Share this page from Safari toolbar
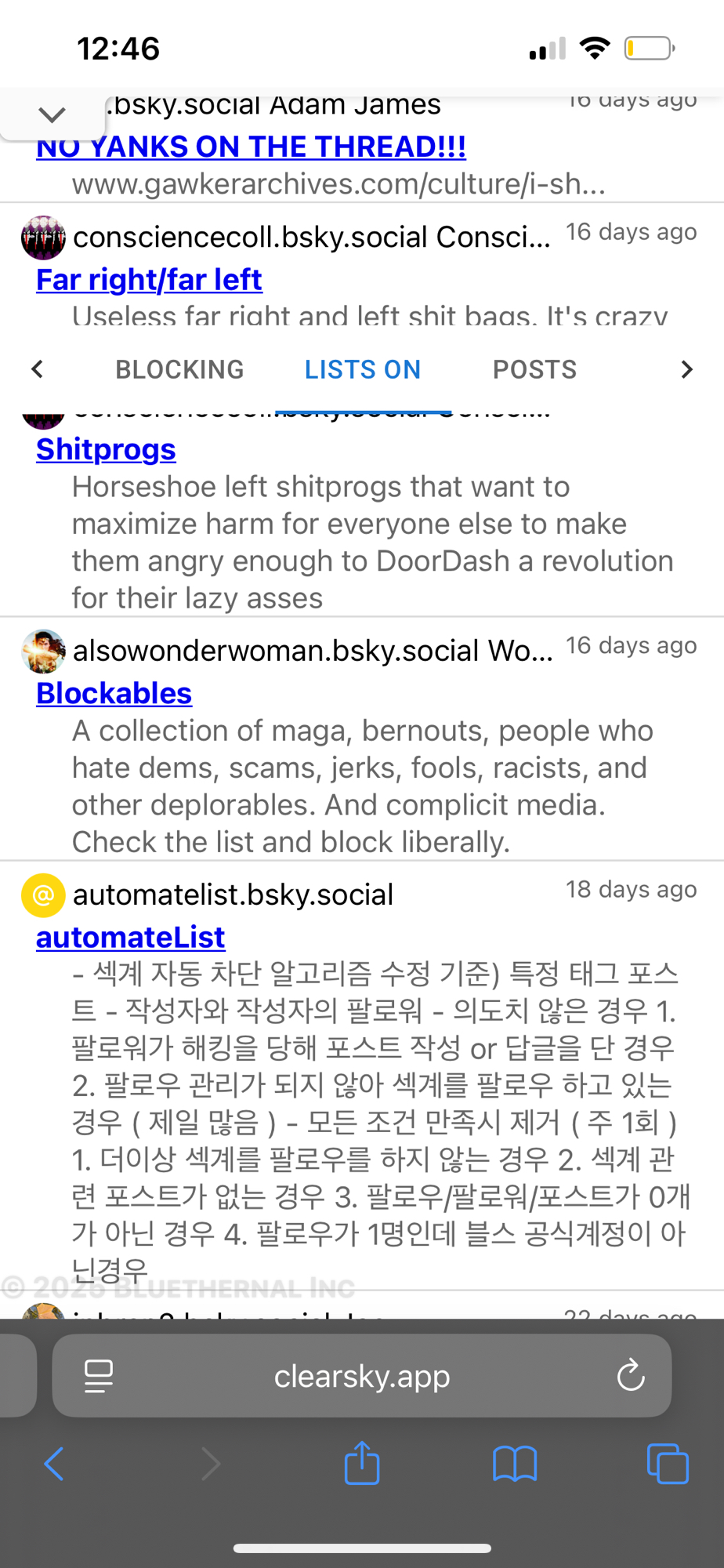The width and height of the screenshot is (724, 1568). pos(362,1463)
